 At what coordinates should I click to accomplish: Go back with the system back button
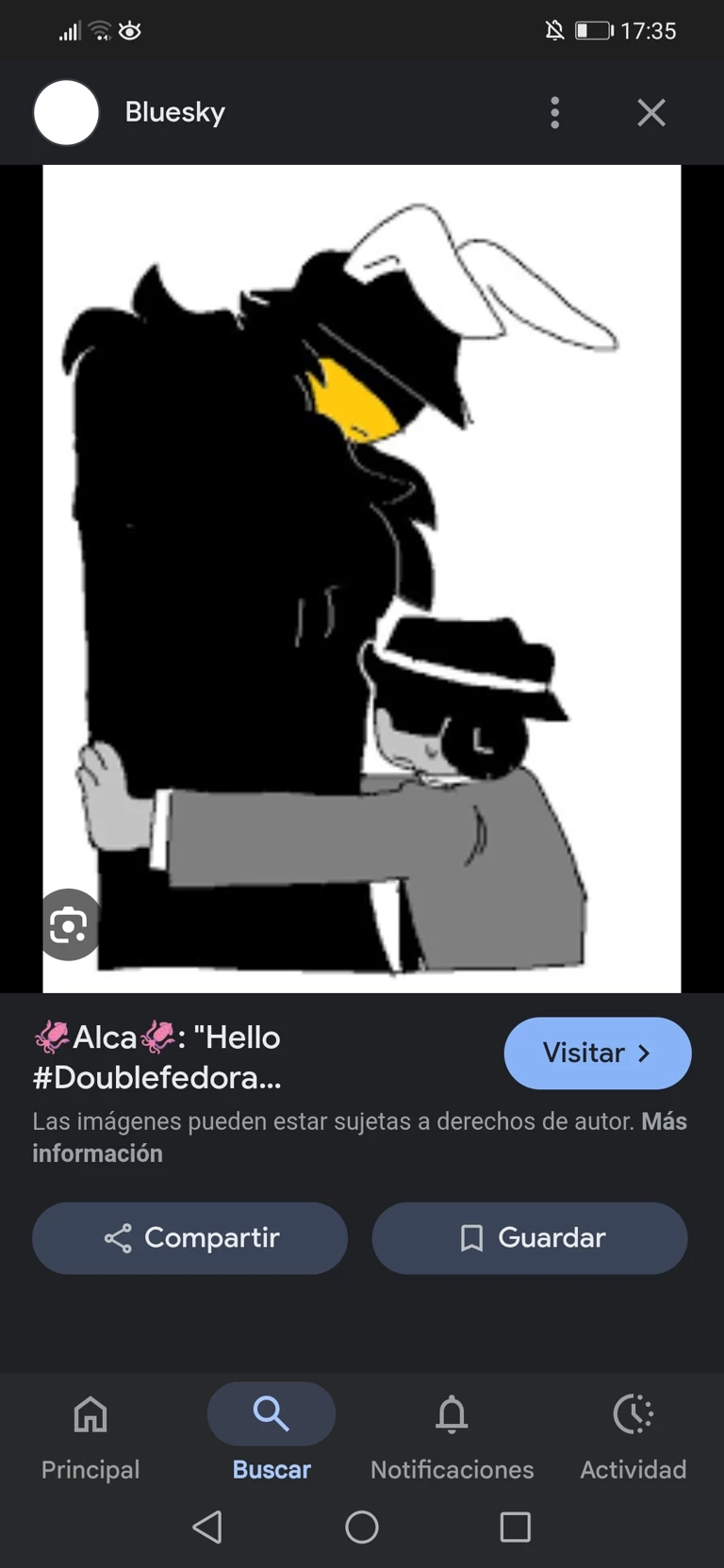[207, 1527]
